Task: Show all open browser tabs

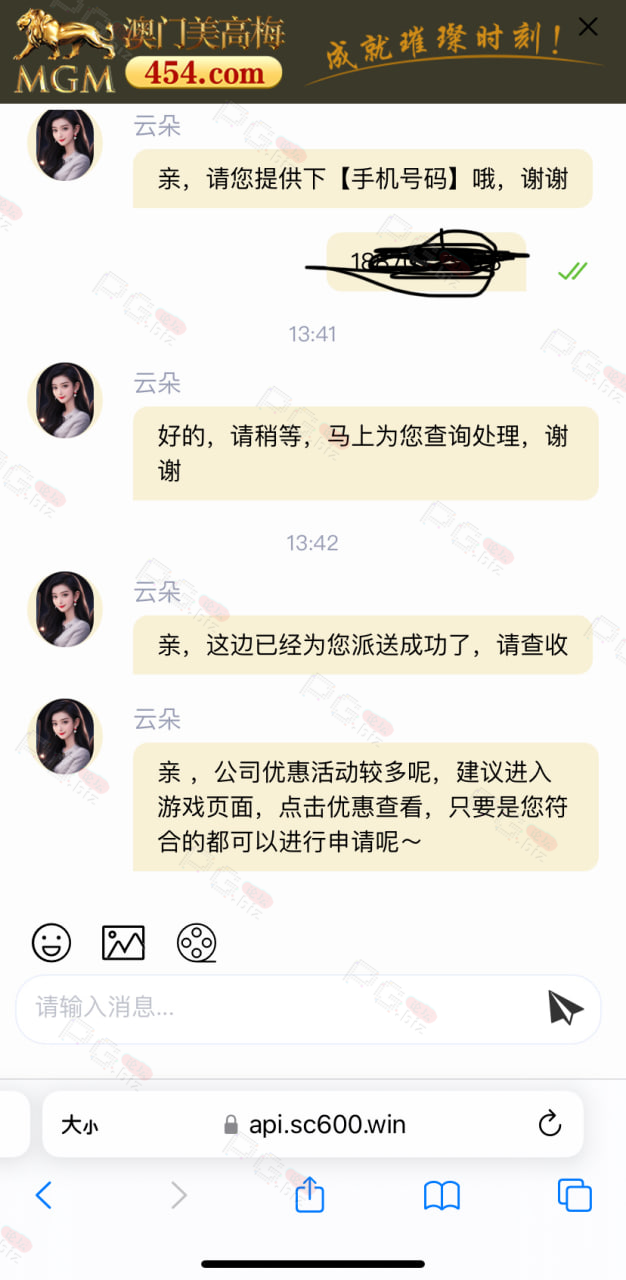Action: (x=575, y=1195)
